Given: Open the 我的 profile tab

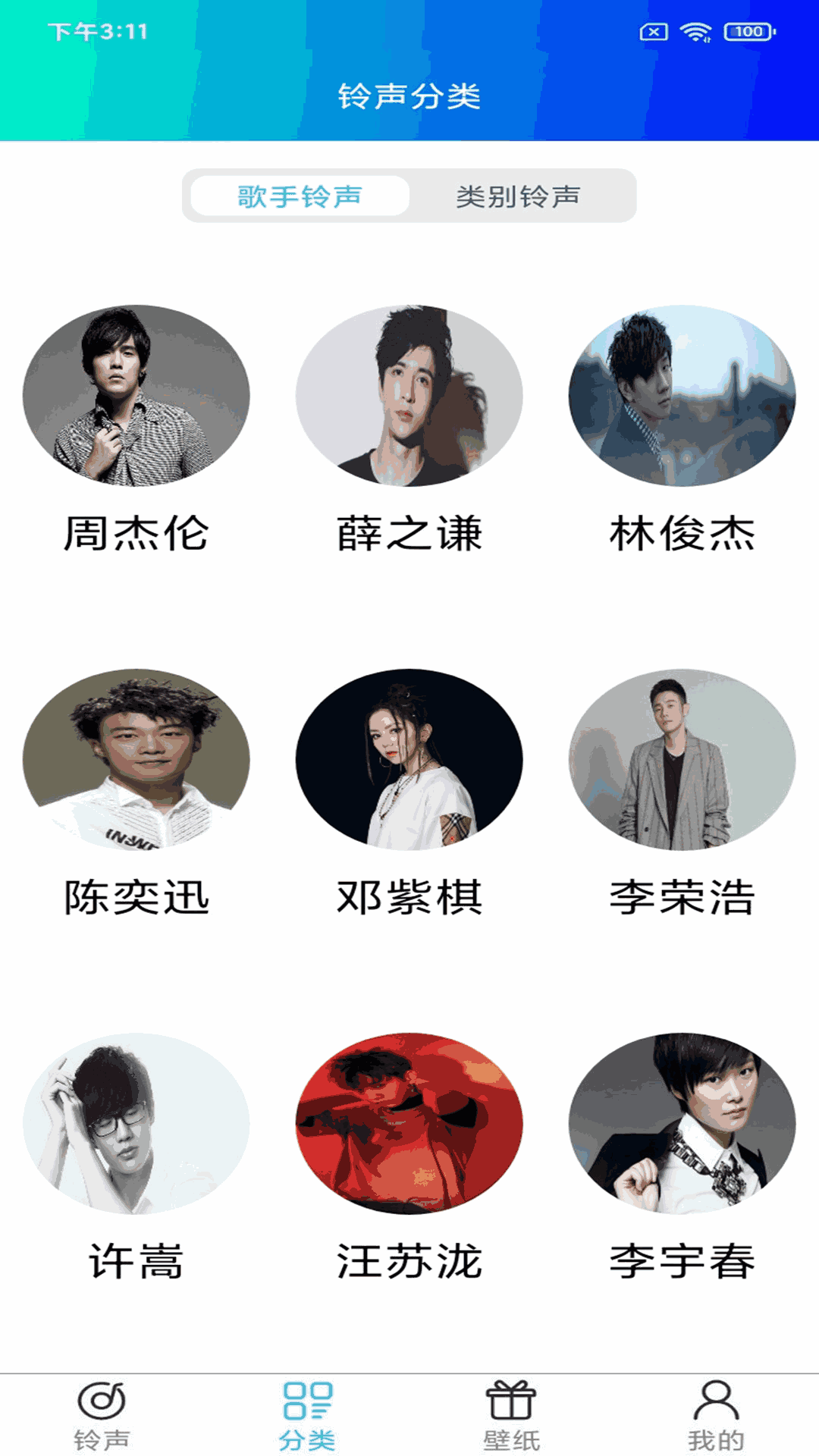Looking at the screenshot, I should coord(717,1415).
